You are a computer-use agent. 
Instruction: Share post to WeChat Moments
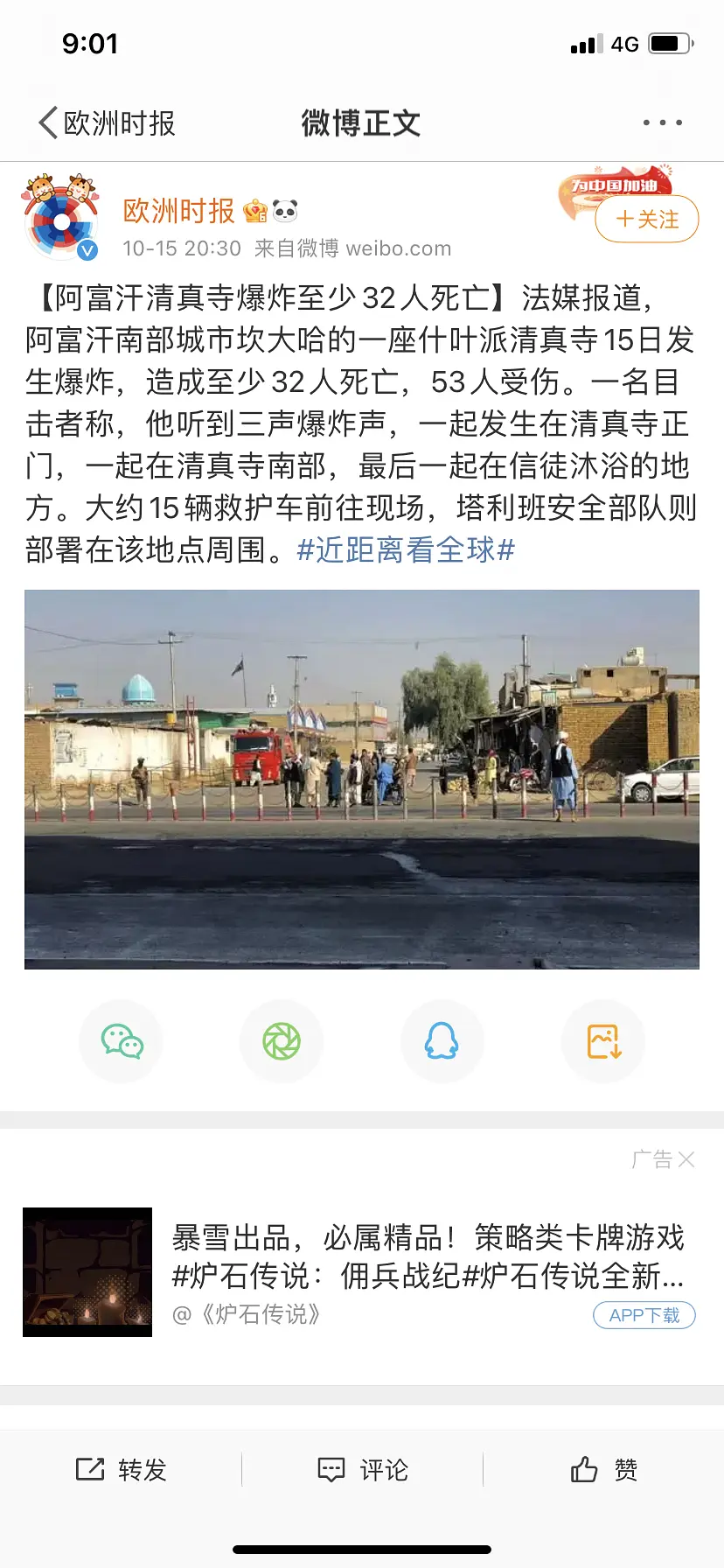(x=282, y=1041)
